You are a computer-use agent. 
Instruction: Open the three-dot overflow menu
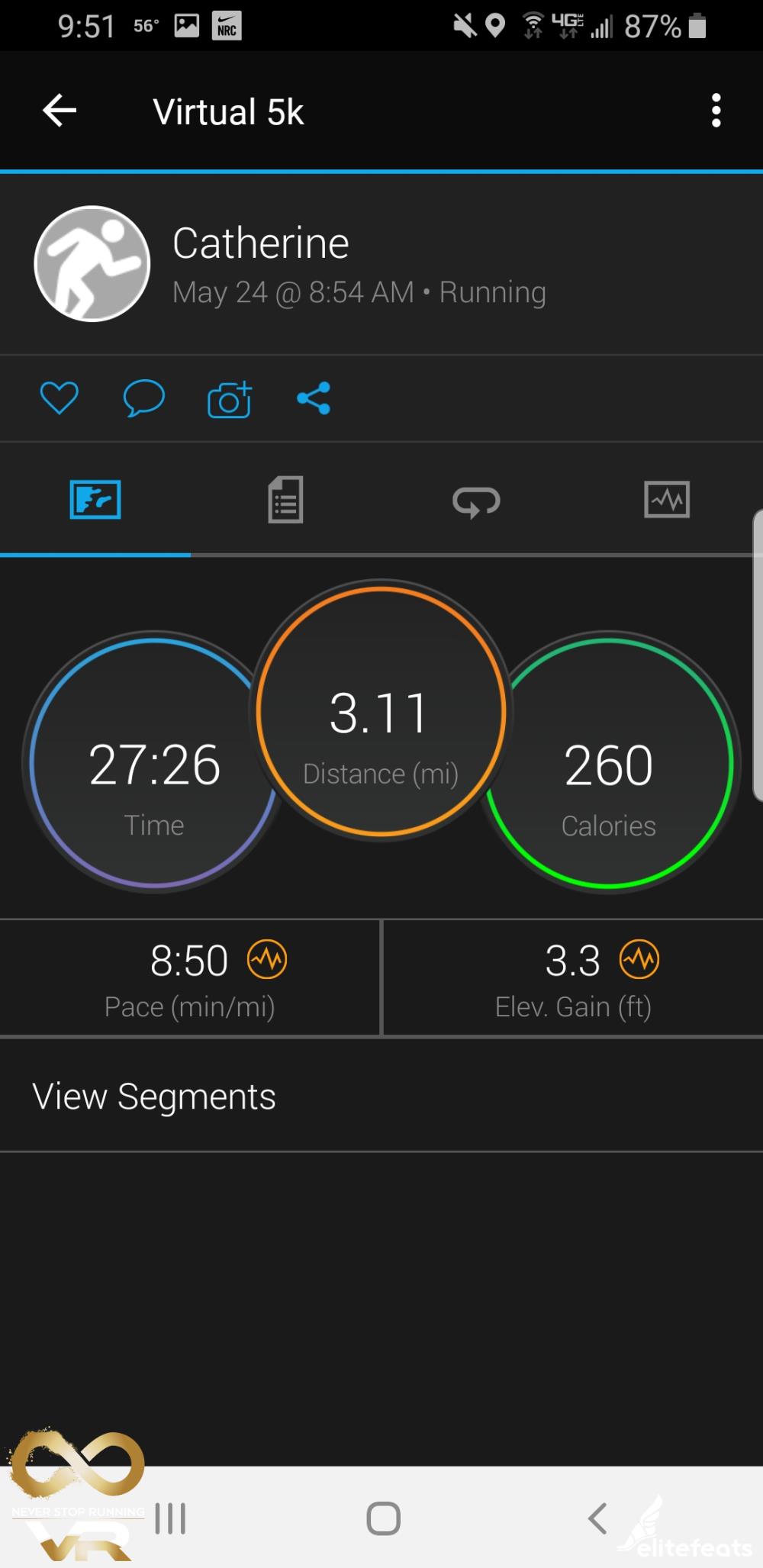coord(715,111)
